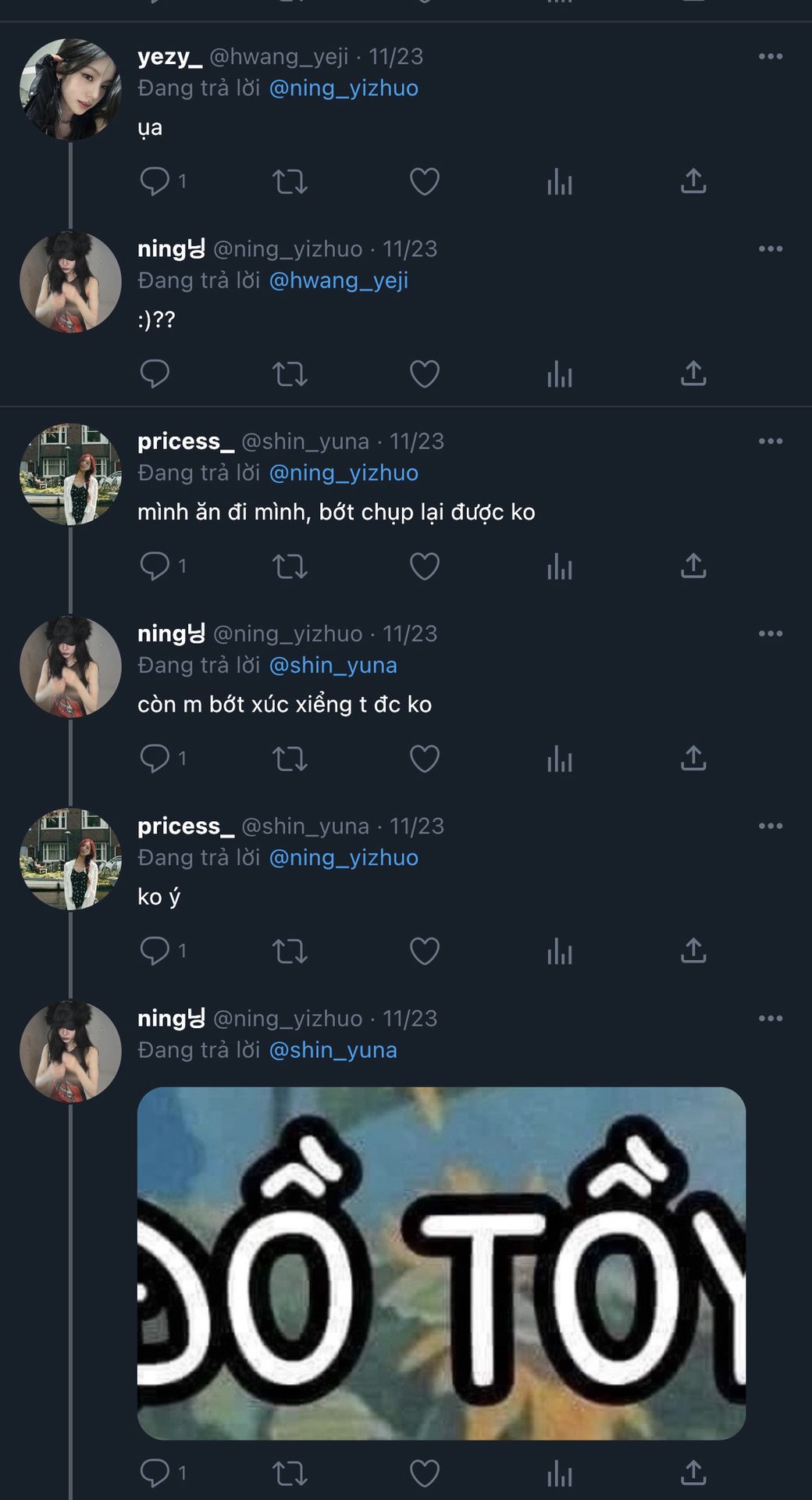Open overflow menu on "còn m bớt xúc xiểng" tweet
The height and width of the screenshot is (1500, 812).
pos(770,634)
